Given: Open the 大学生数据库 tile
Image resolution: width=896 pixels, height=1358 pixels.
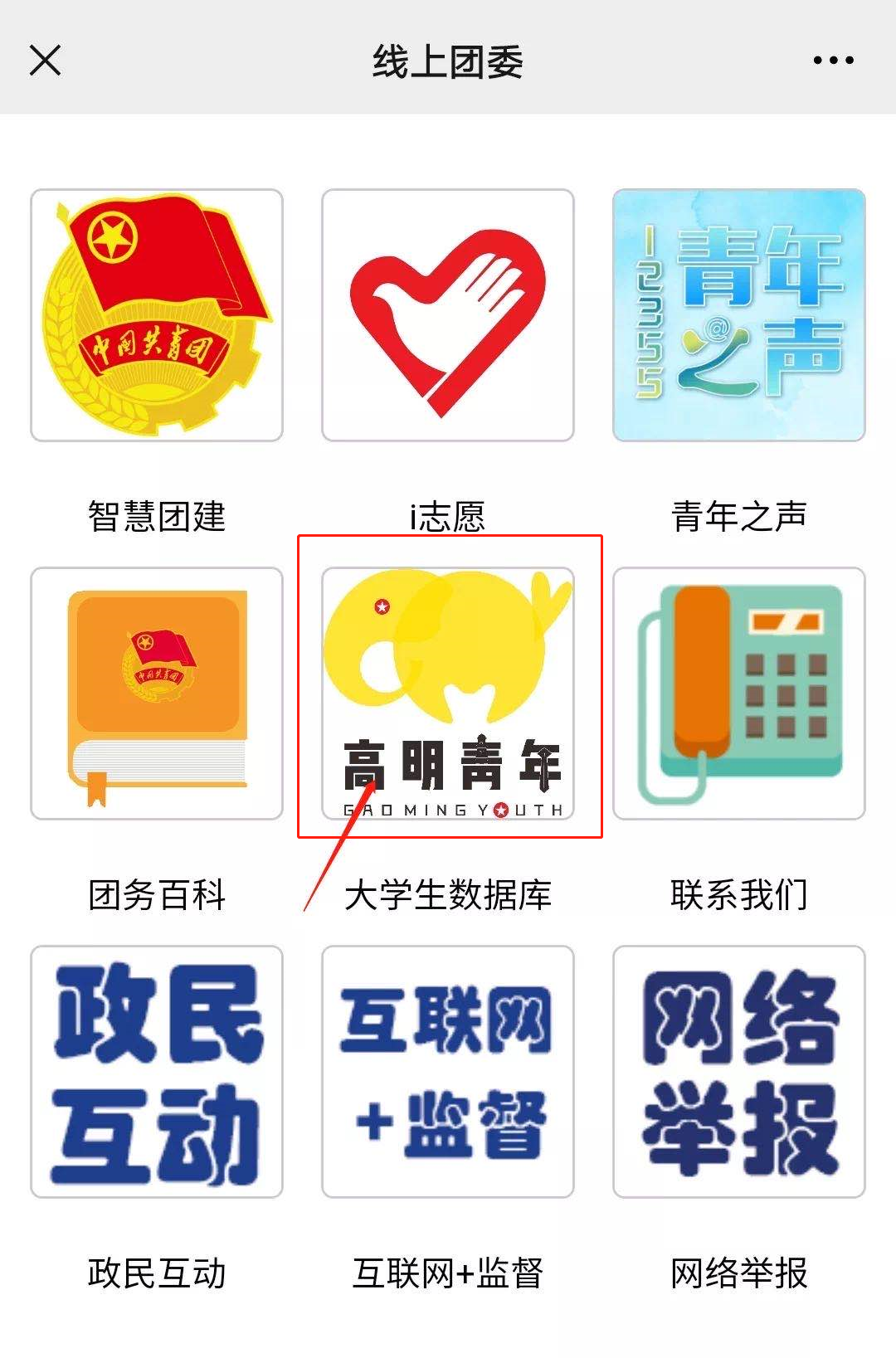Looking at the screenshot, I should pos(448,694).
